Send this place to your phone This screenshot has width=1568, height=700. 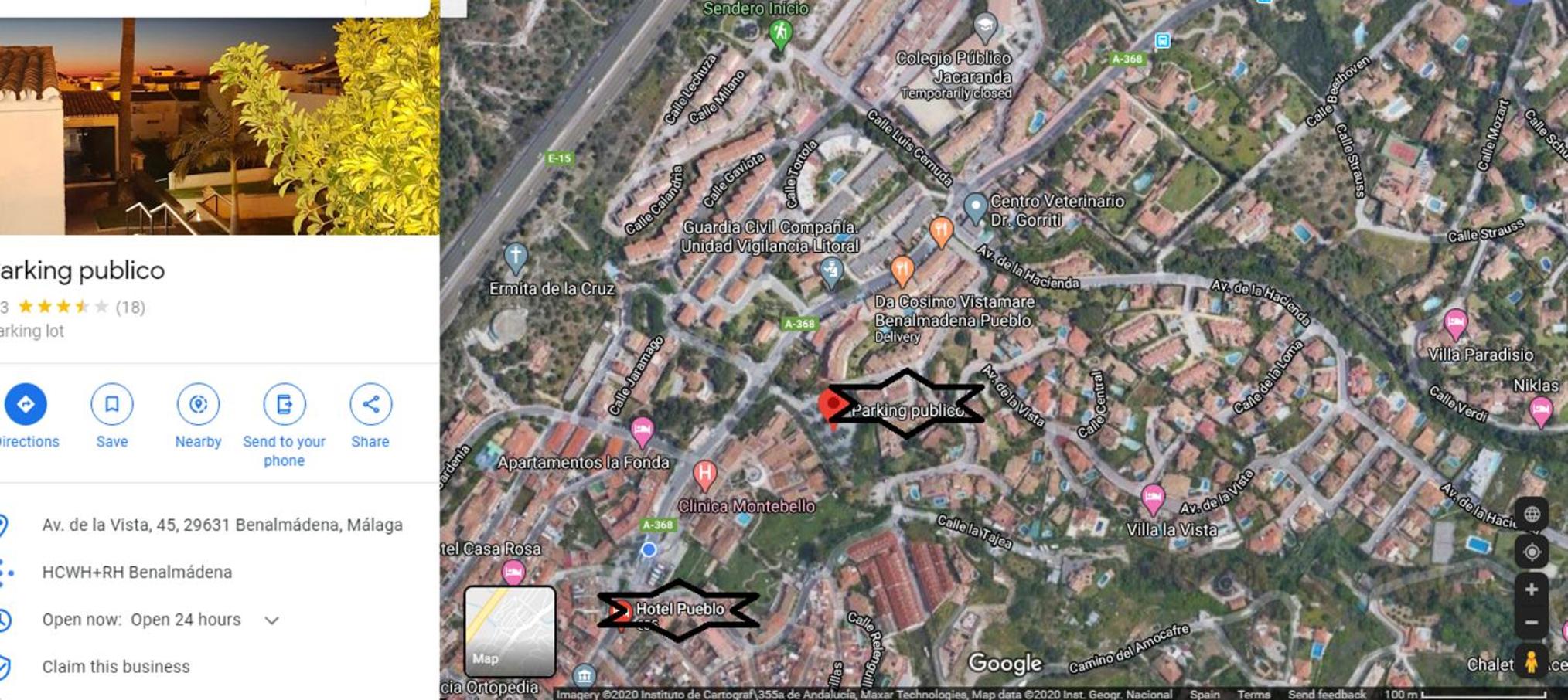pos(284,404)
